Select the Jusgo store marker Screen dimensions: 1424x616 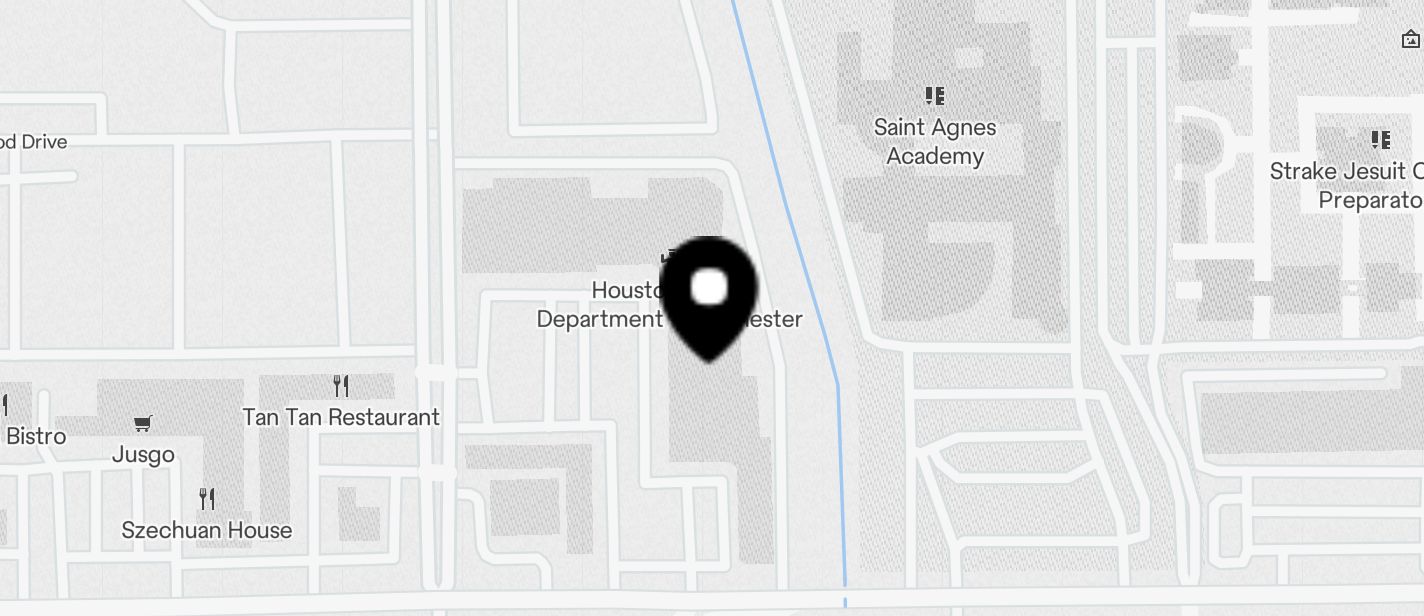[x=143, y=425]
